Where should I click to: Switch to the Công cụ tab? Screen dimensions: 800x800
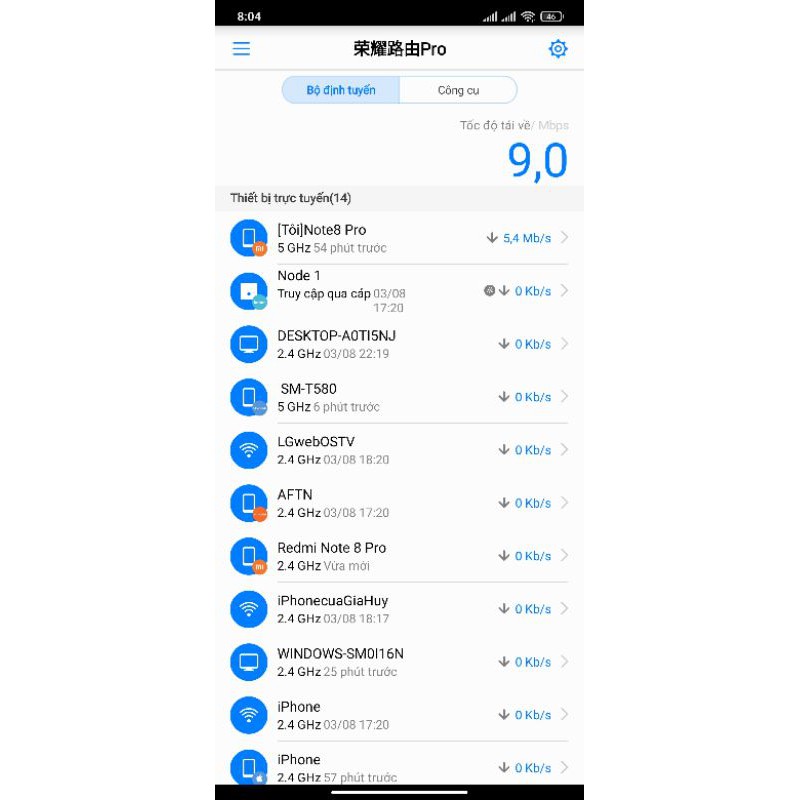pyautogui.click(x=458, y=90)
